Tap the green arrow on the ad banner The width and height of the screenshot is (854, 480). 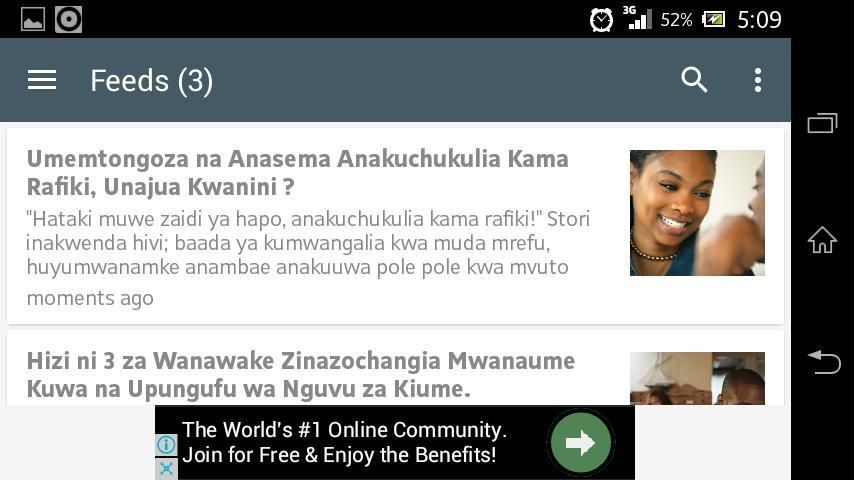click(x=581, y=442)
